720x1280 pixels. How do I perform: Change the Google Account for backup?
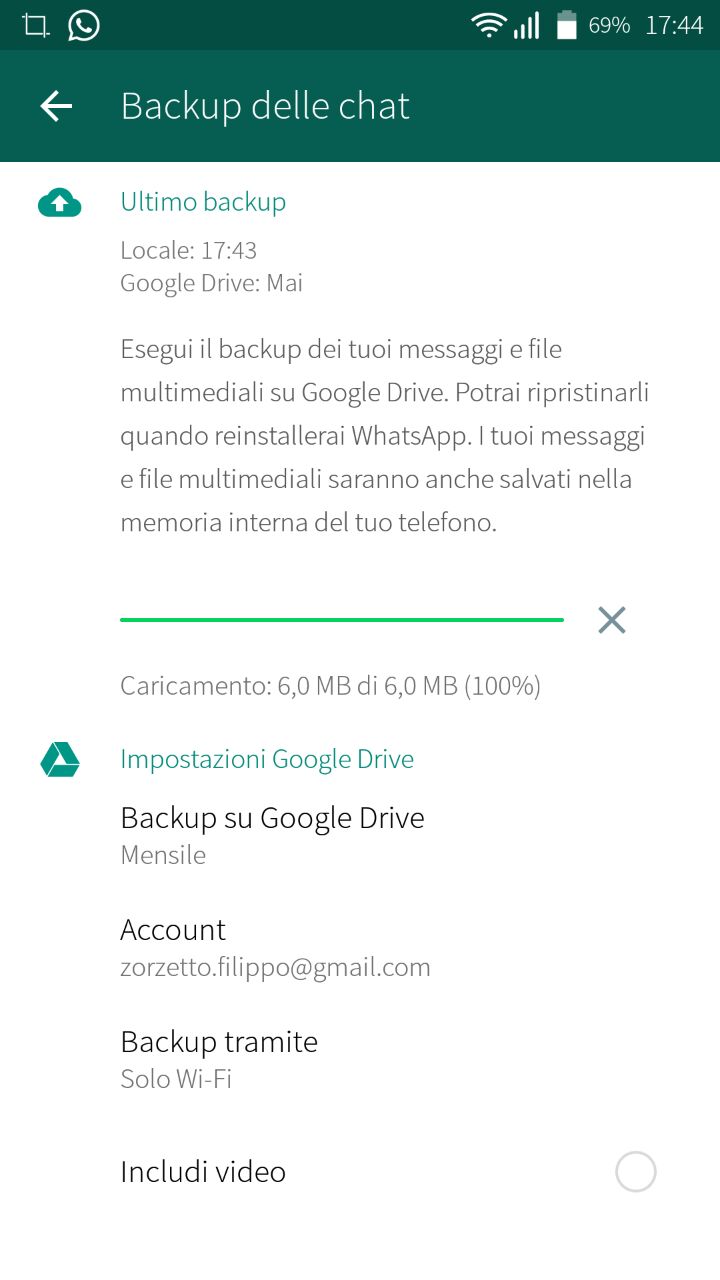[x=274, y=947]
